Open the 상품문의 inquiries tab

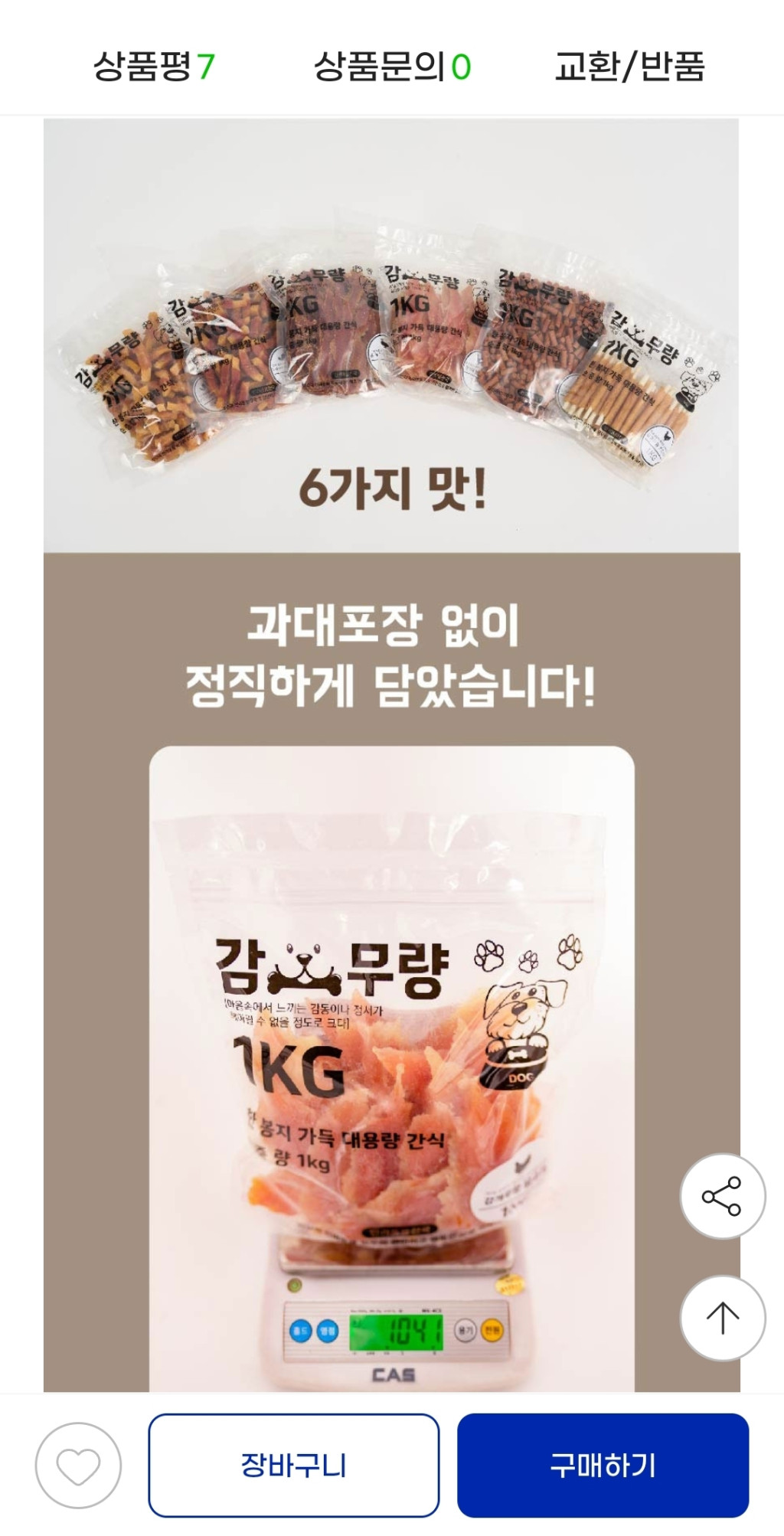coord(392,67)
